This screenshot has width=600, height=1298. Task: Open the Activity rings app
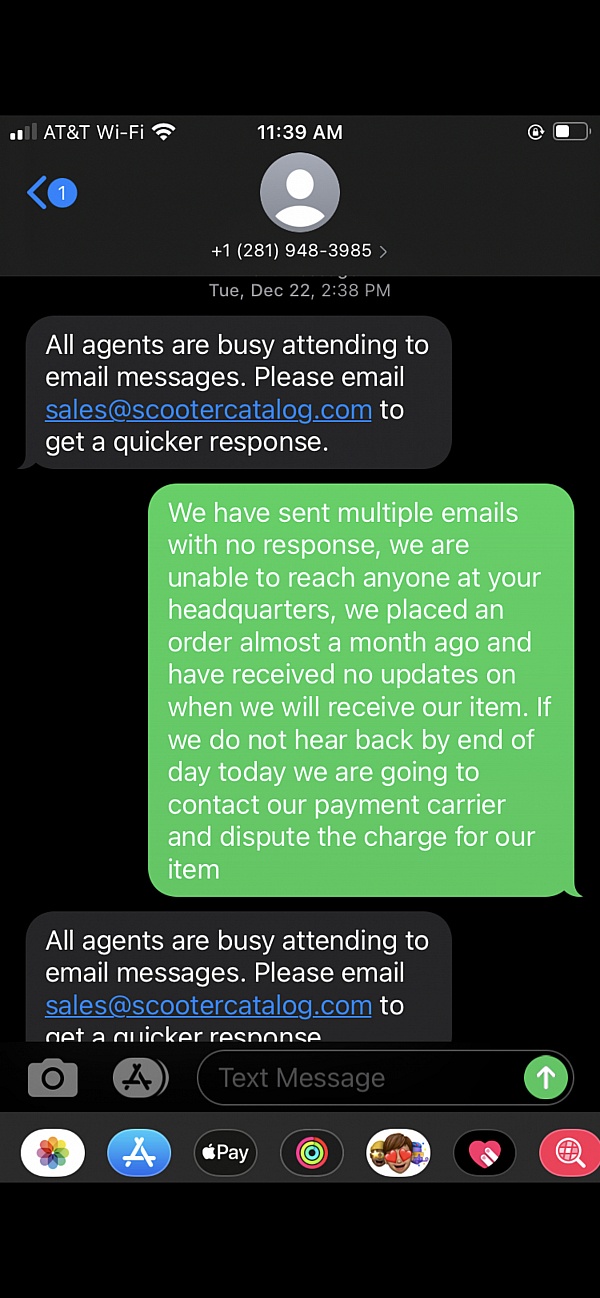312,1153
